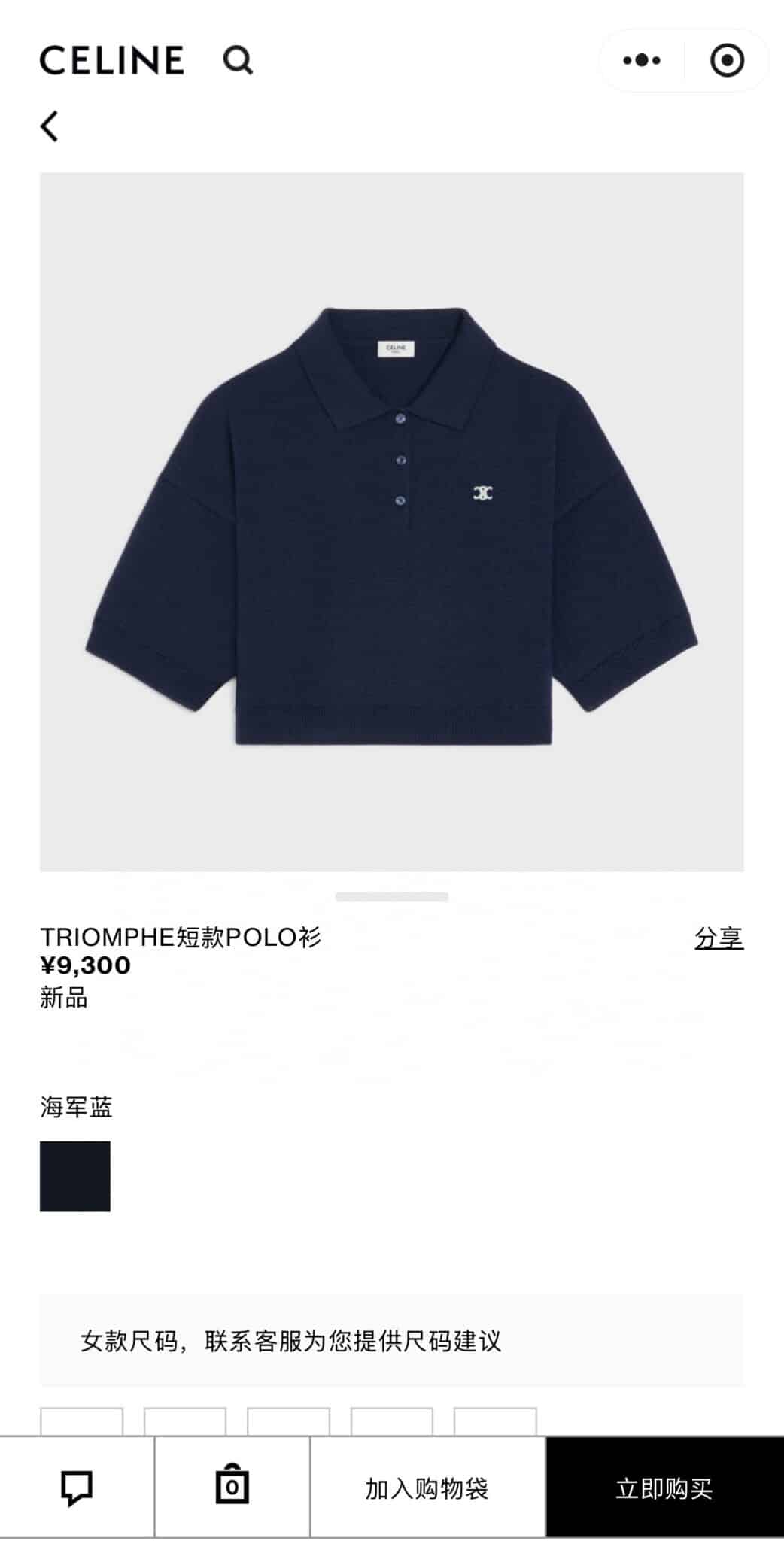The width and height of the screenshot is (784, 1541).
Task: Tap the 分享 share link
Action: tap(719, 938)
